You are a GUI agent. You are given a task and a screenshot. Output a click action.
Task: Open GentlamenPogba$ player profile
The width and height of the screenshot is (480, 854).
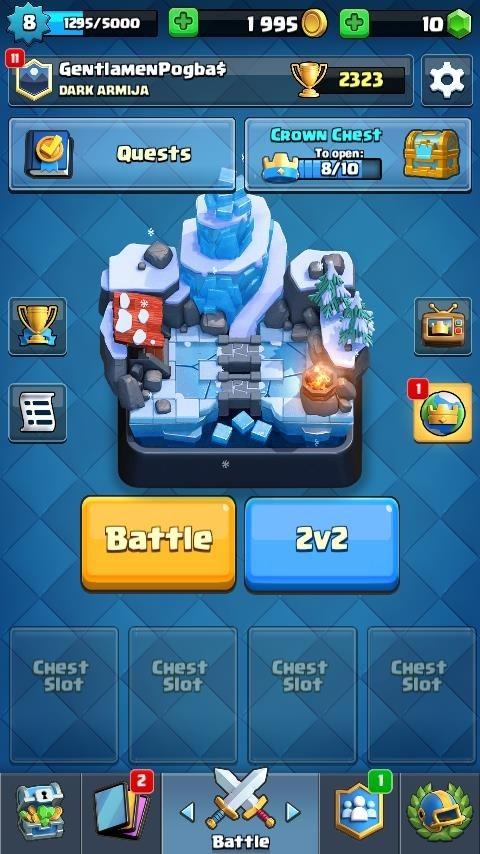tap(211, 80)
